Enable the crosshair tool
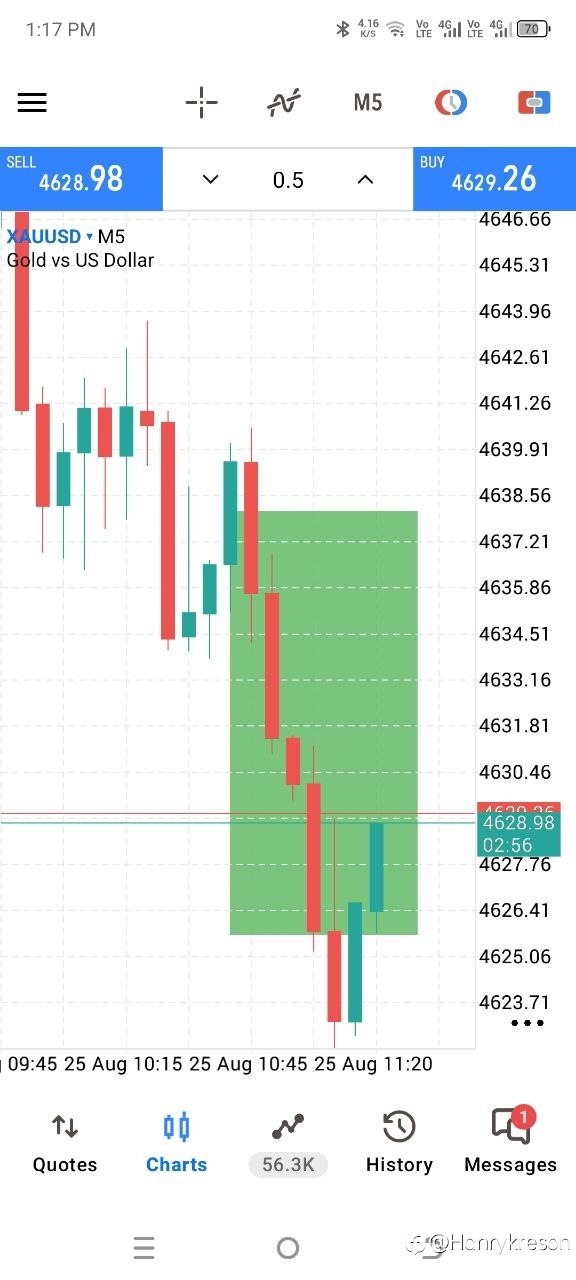 tap(201, 102)
